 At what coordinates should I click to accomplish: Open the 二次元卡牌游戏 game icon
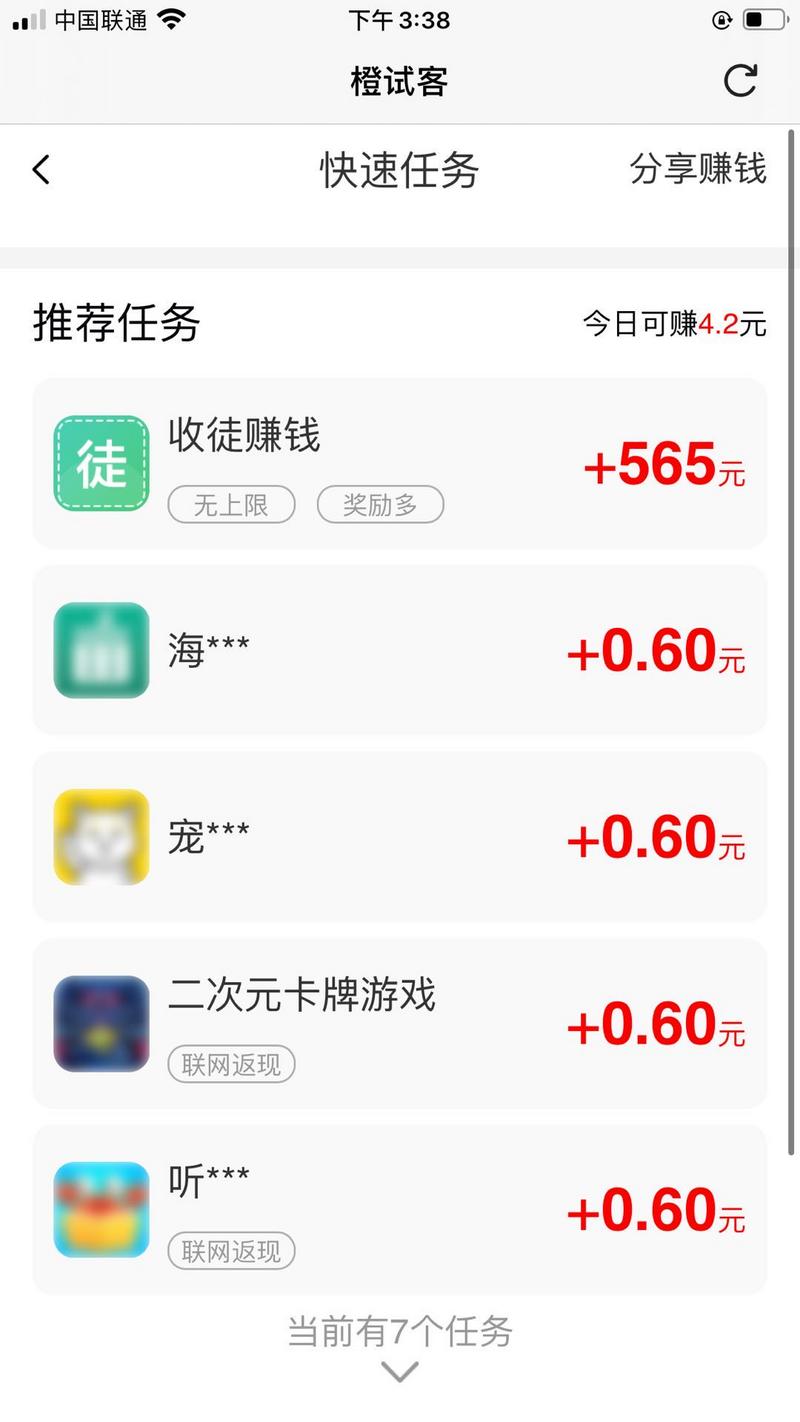[x=100, y=1023]
